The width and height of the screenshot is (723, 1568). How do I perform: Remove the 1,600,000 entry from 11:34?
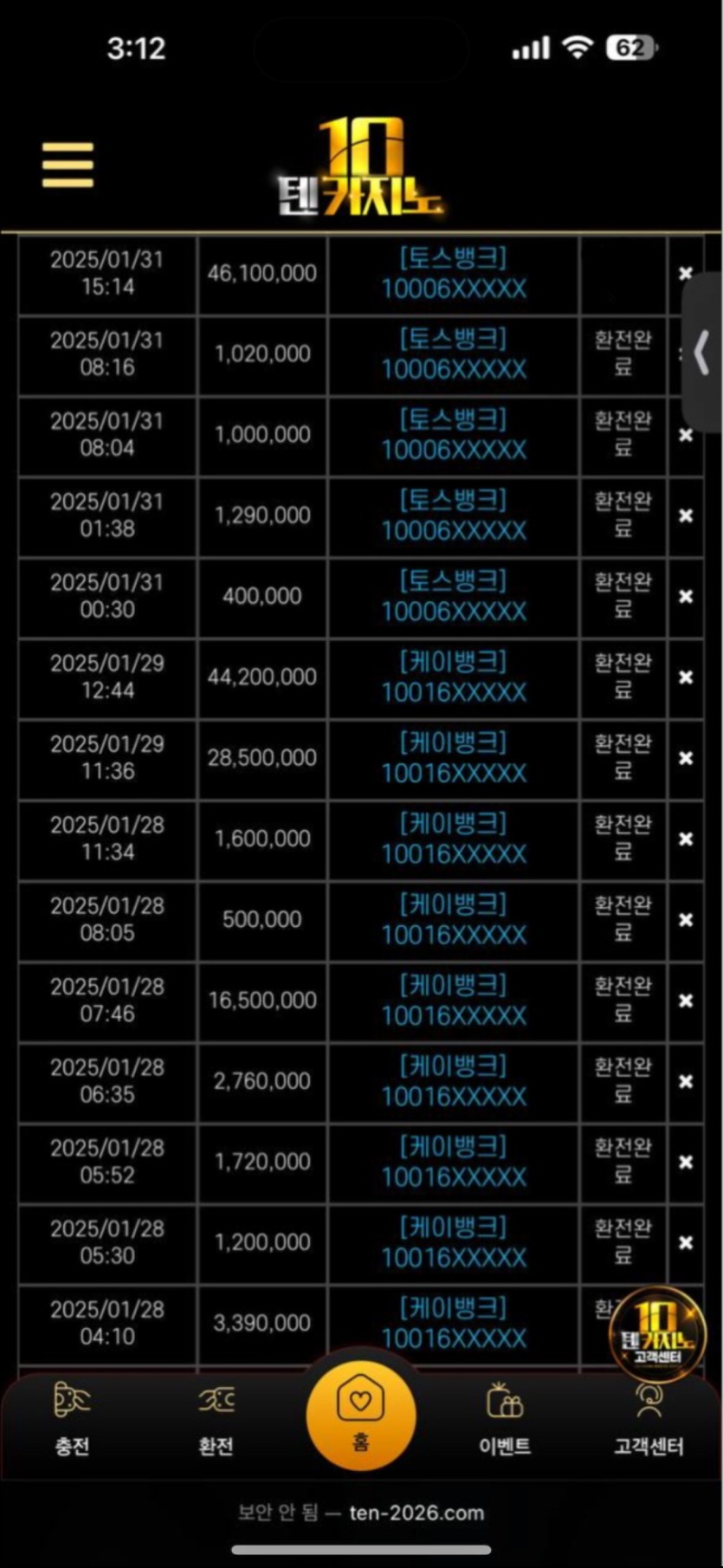[x=686, y=839]
